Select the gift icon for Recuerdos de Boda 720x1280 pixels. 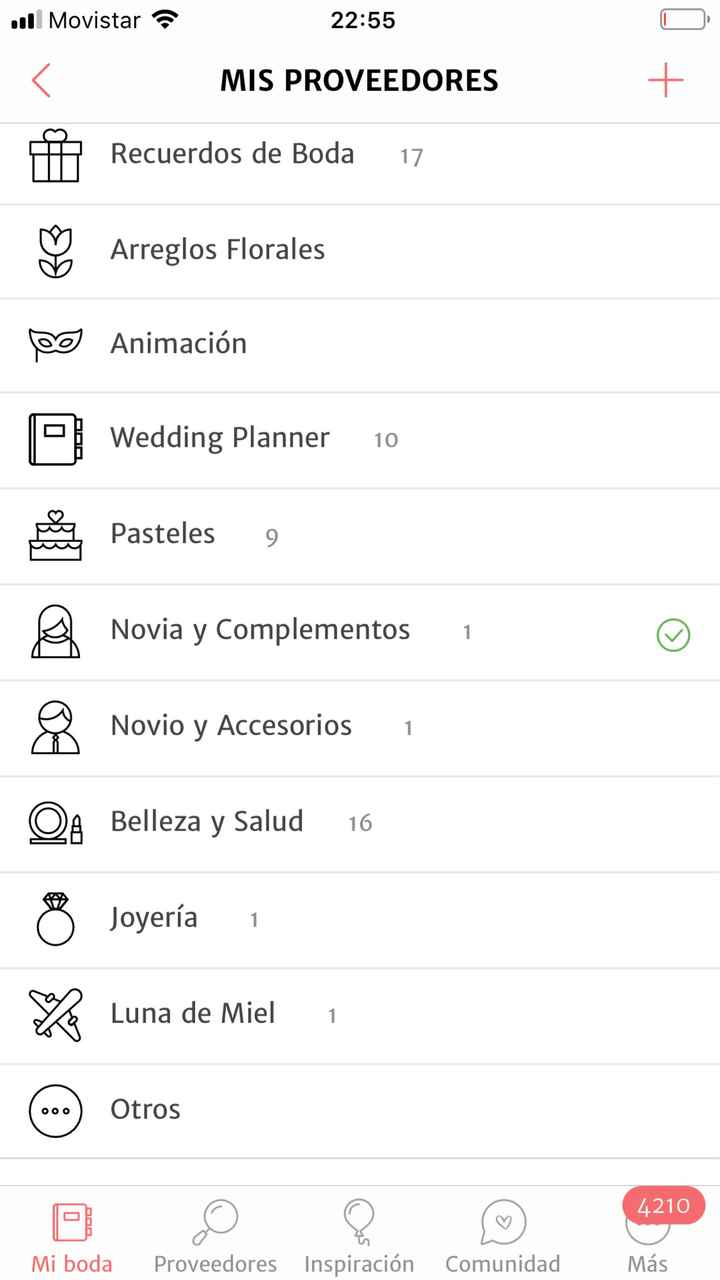pos(55,155)
